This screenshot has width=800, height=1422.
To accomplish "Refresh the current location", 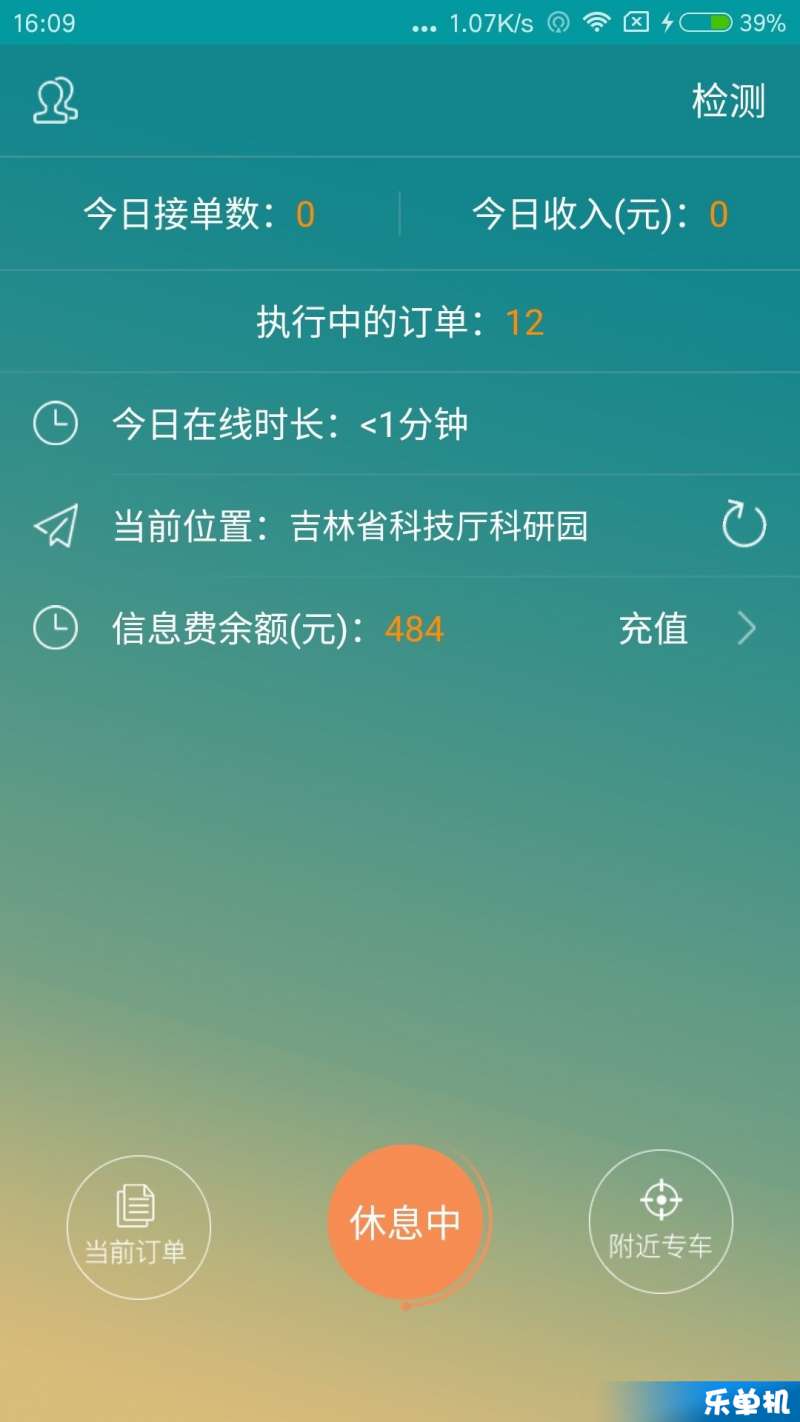I will pyautogui.click(x=744, y=526).
